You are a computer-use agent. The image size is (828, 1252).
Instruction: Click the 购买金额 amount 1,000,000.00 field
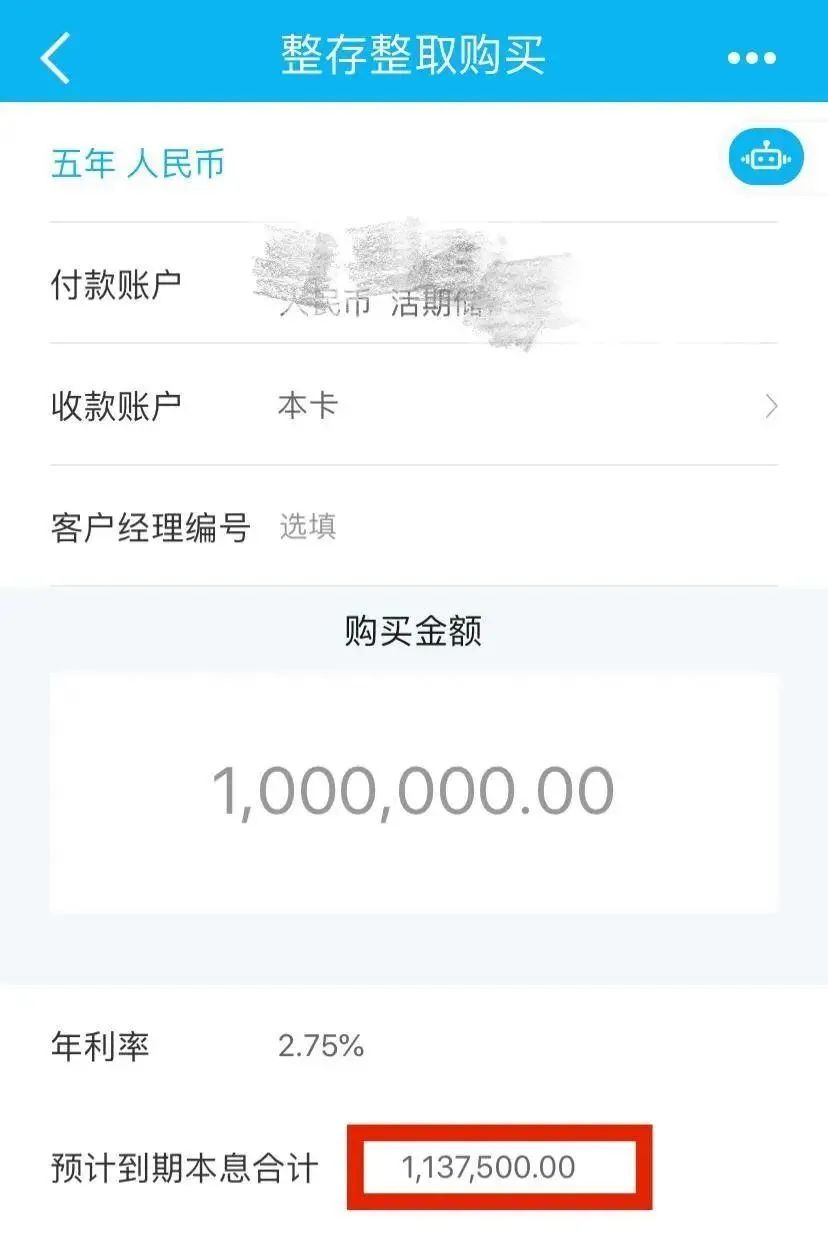click(414, 789)
